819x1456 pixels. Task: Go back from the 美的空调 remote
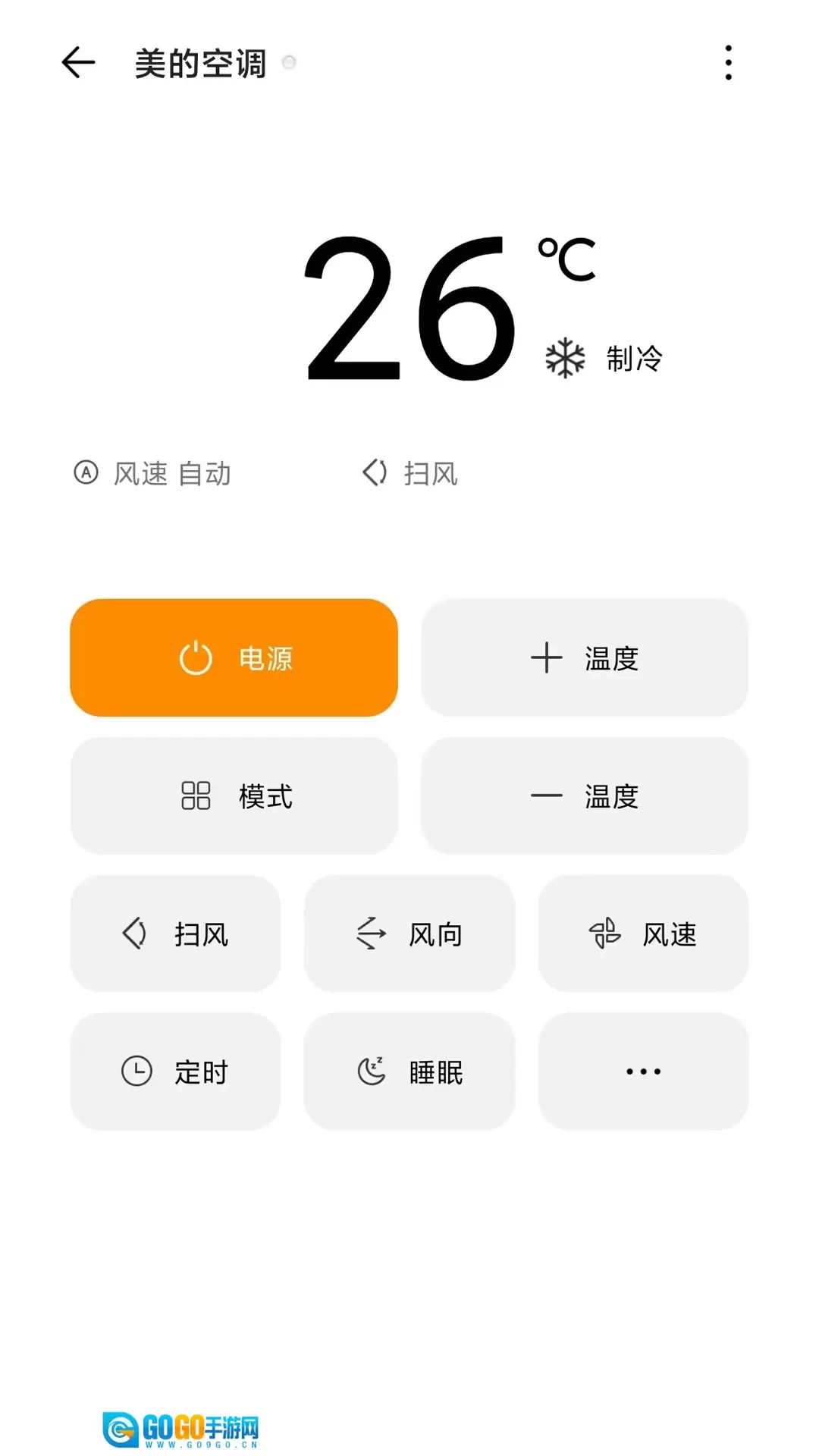78,62
